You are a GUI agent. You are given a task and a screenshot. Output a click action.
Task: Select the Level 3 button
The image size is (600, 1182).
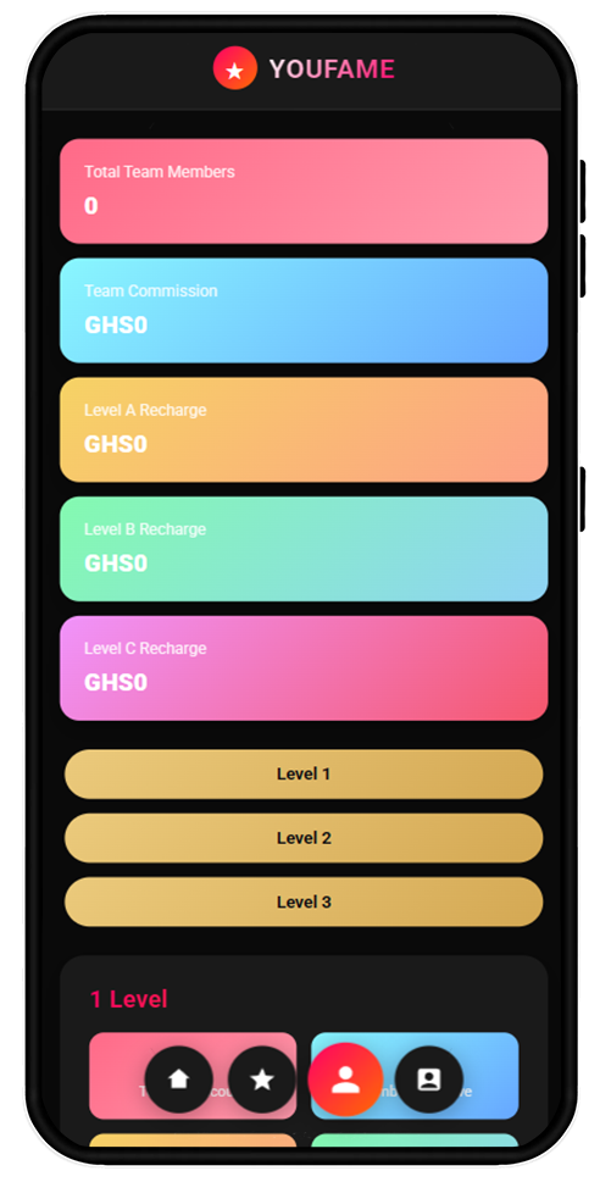pos(303,902)
